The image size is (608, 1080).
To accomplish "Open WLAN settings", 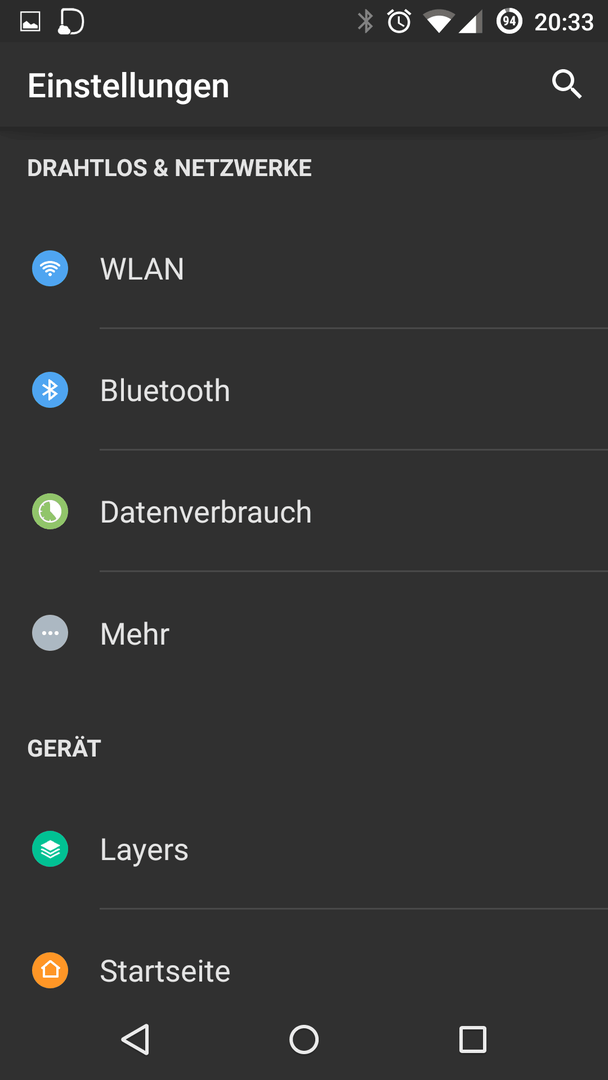I will coord(304,269).
